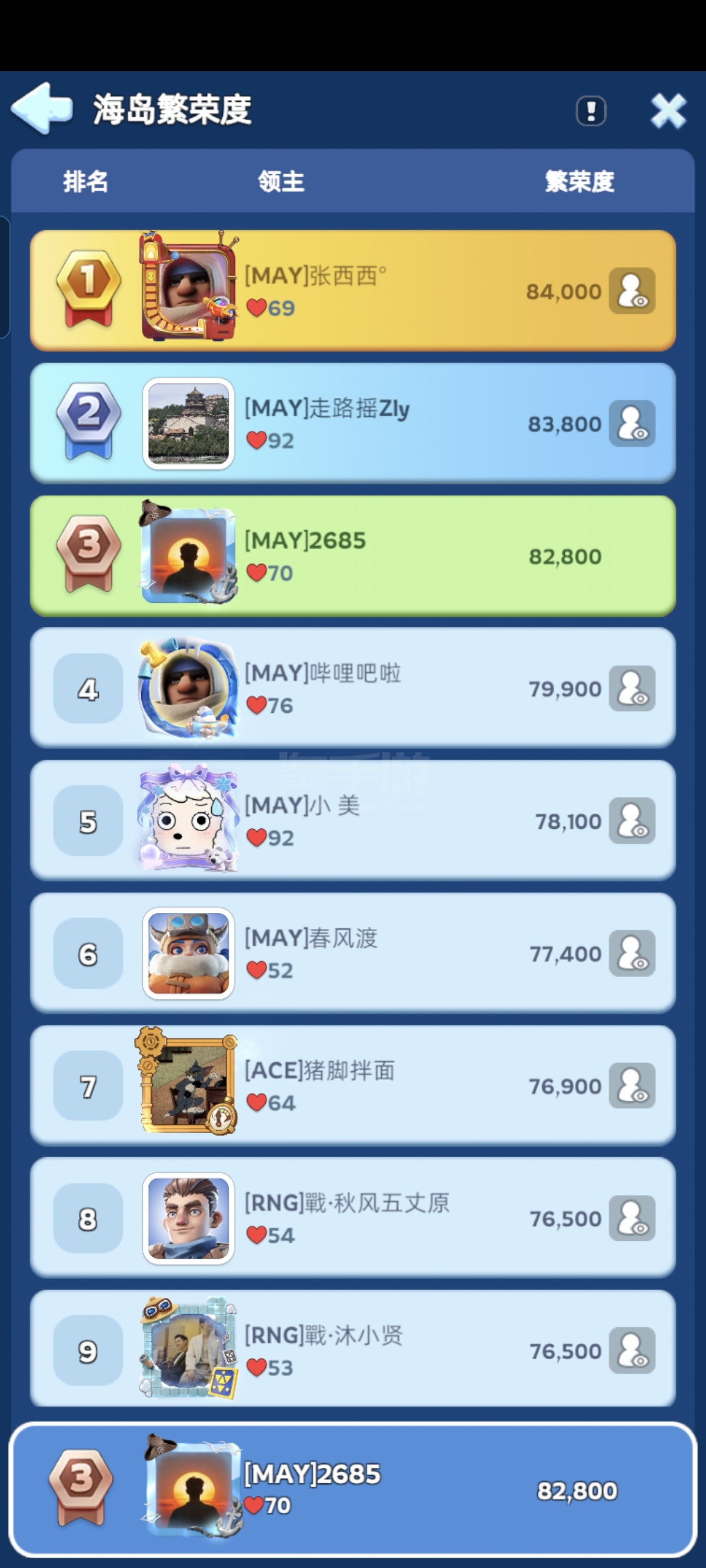Open the exclamation info icon

coord(591,111)
